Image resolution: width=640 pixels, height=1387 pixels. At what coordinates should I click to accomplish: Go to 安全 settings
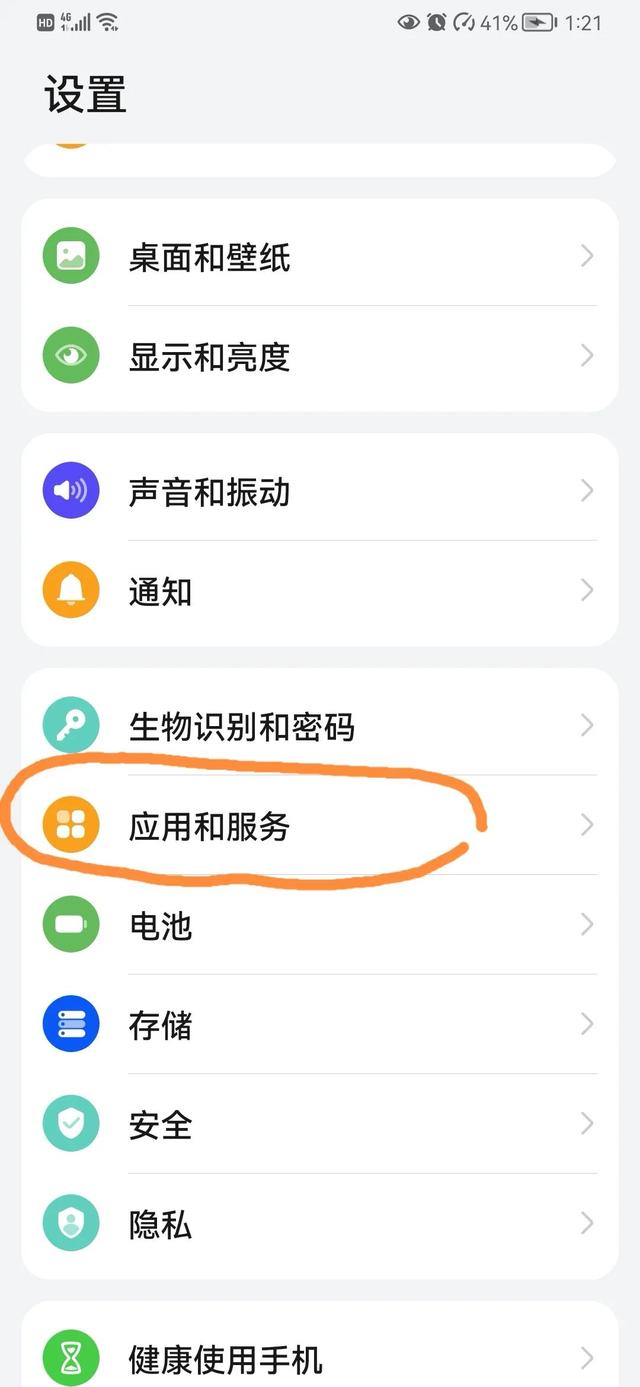pos(318,1125)
